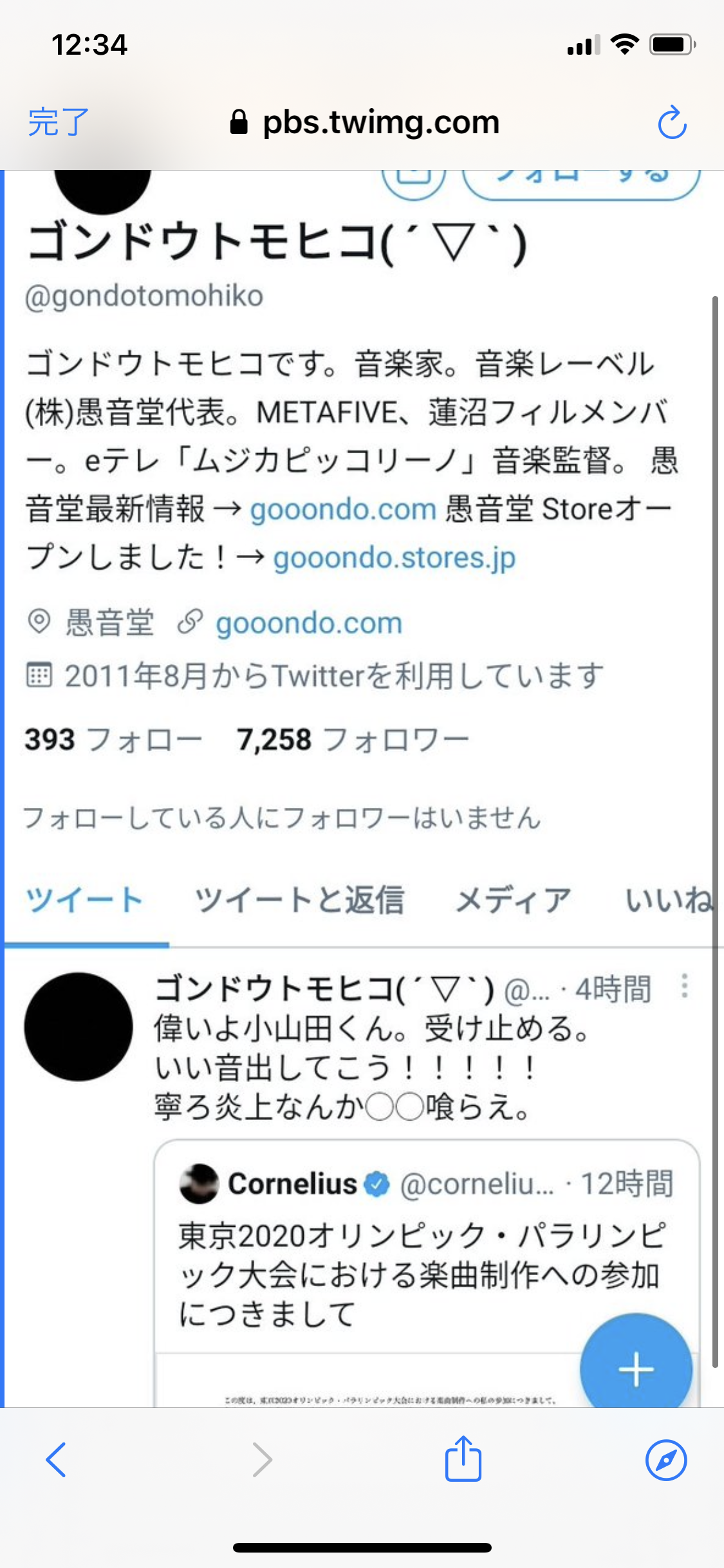Reload the pbs.twimg.com page
Image resolution: width=724 pixels, height=1568 pixels.
click(x=672, y=122)
